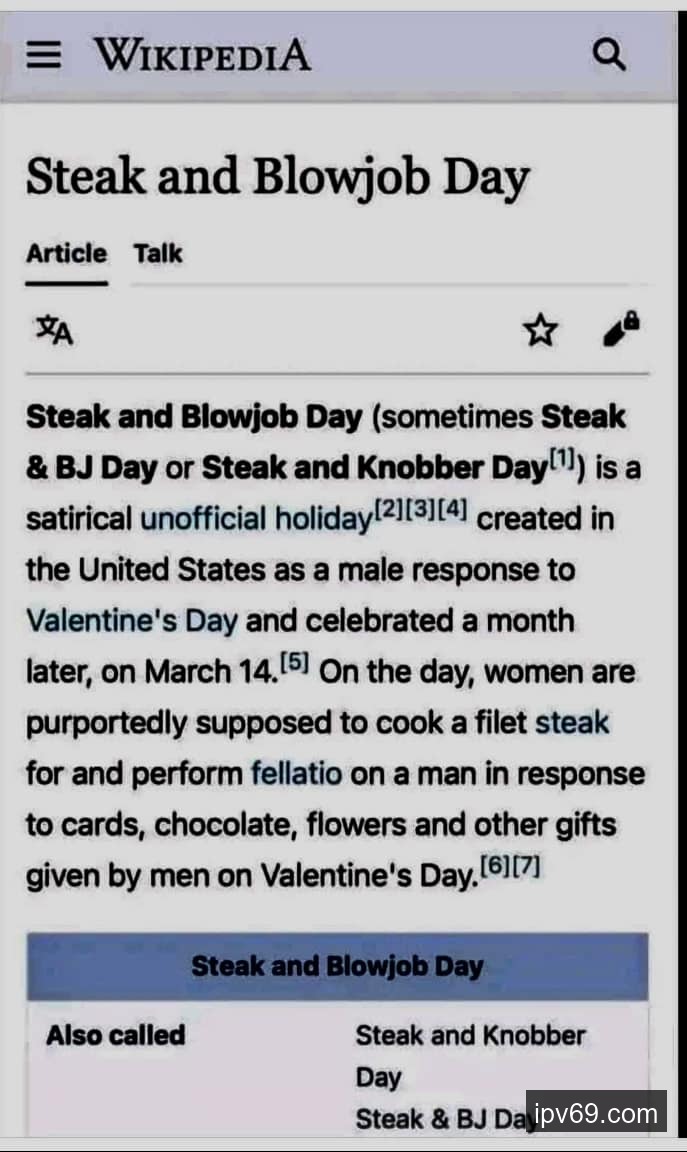687x1152 pixels.
Task: Select the Article tab
Action: [66, 254]
